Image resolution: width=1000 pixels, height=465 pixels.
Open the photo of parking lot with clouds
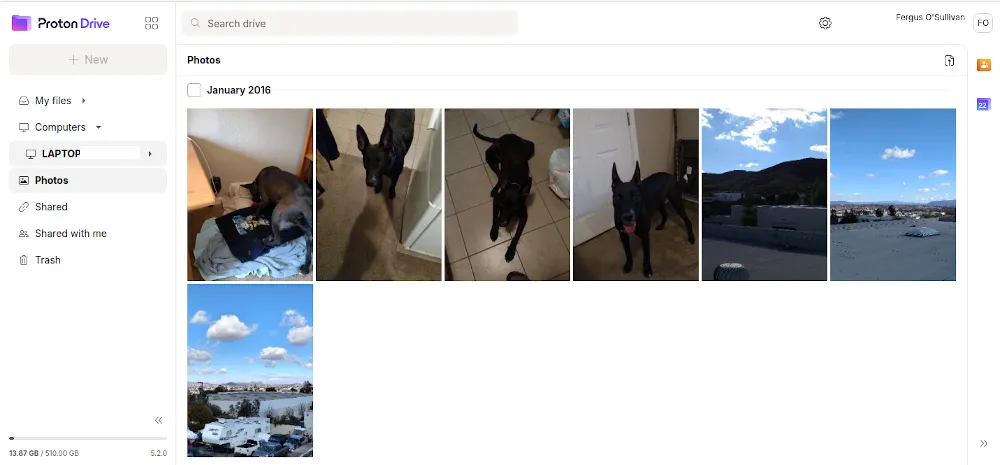click(x=250, y=370)
